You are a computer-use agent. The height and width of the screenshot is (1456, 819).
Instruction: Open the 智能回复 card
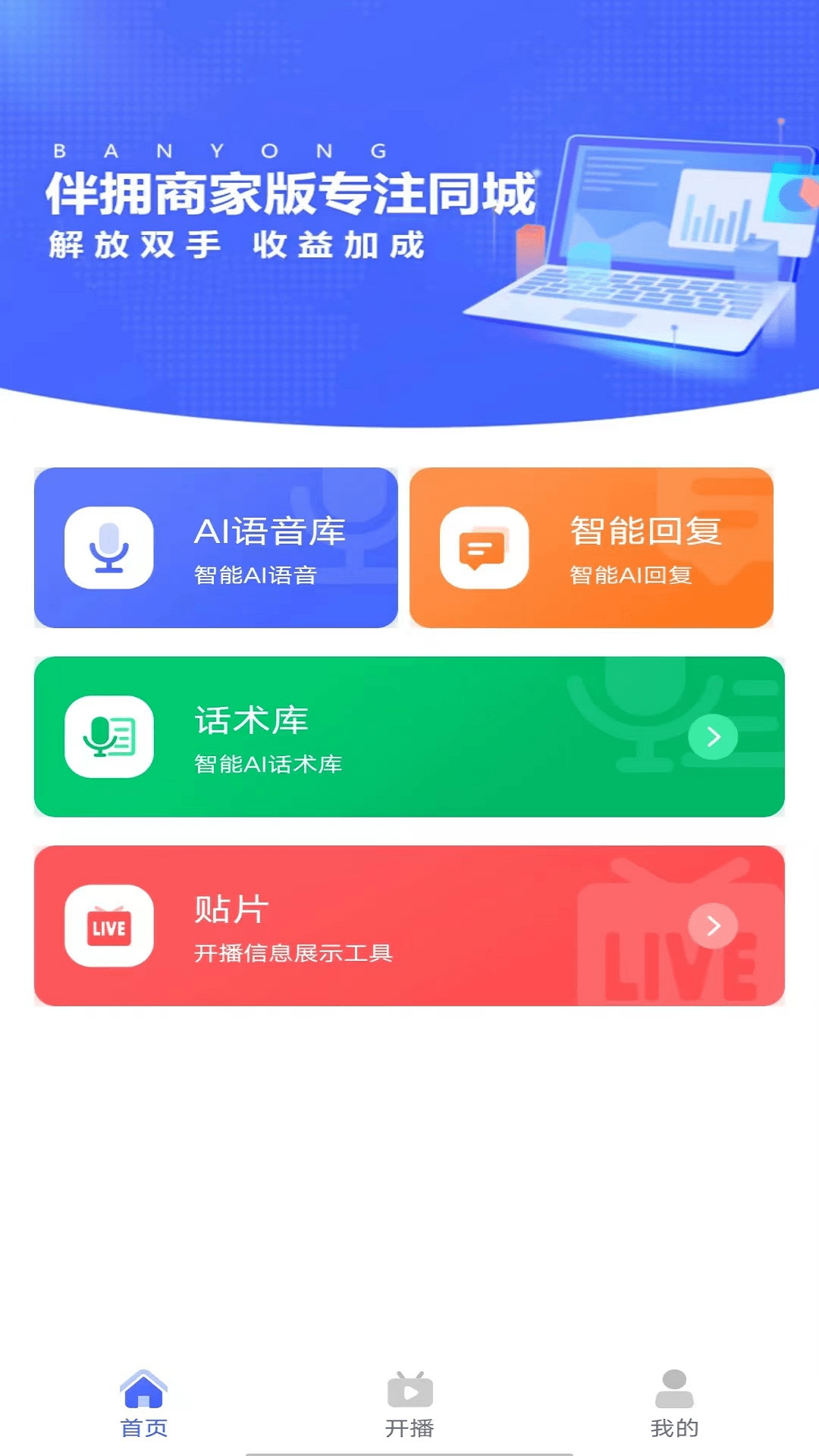coord(591,548)
